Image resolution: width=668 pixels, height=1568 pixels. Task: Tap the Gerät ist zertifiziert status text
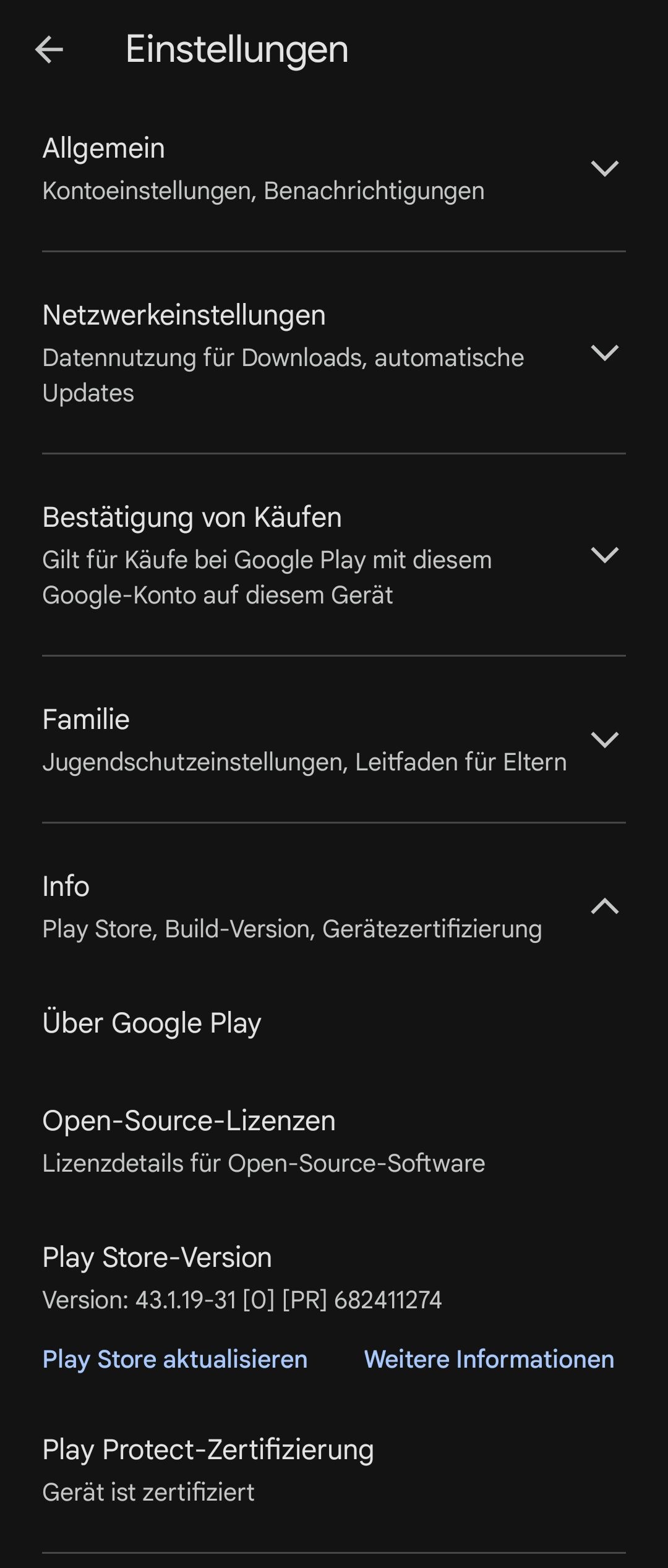point(148,1493)
